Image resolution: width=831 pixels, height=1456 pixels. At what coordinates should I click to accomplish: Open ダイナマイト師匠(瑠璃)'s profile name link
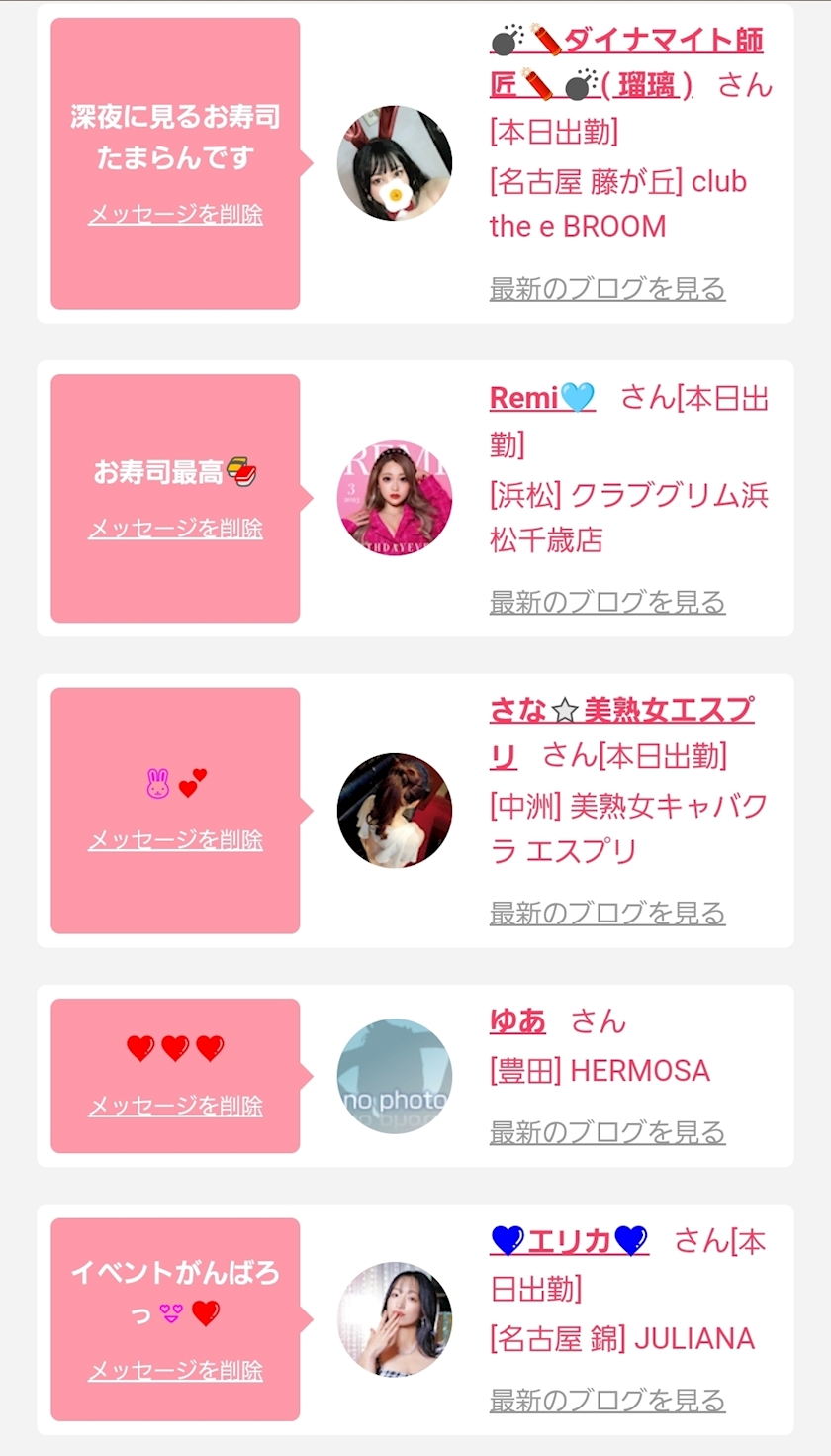click(x=626, y=62)
